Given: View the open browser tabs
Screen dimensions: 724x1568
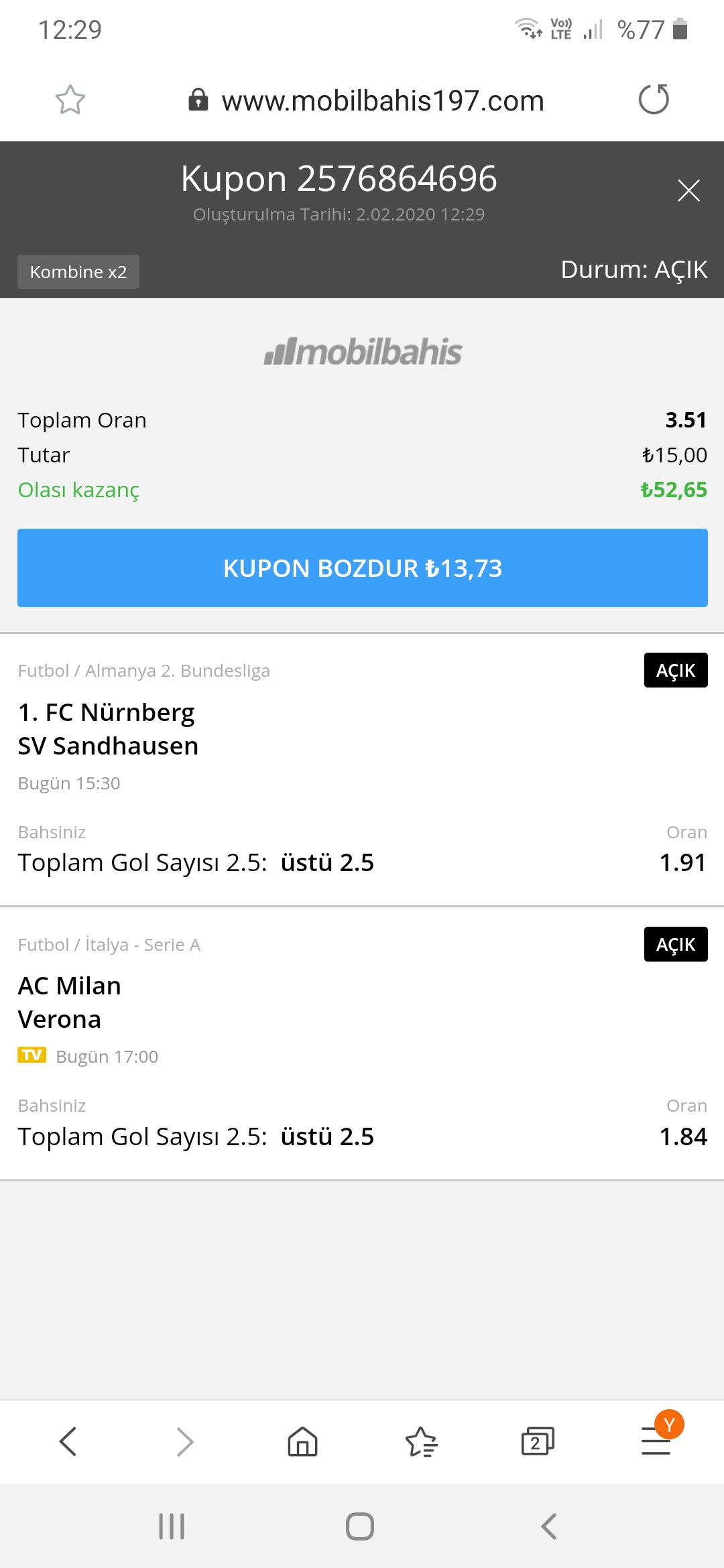Looking at the screenshot, I should (538, 1441).
